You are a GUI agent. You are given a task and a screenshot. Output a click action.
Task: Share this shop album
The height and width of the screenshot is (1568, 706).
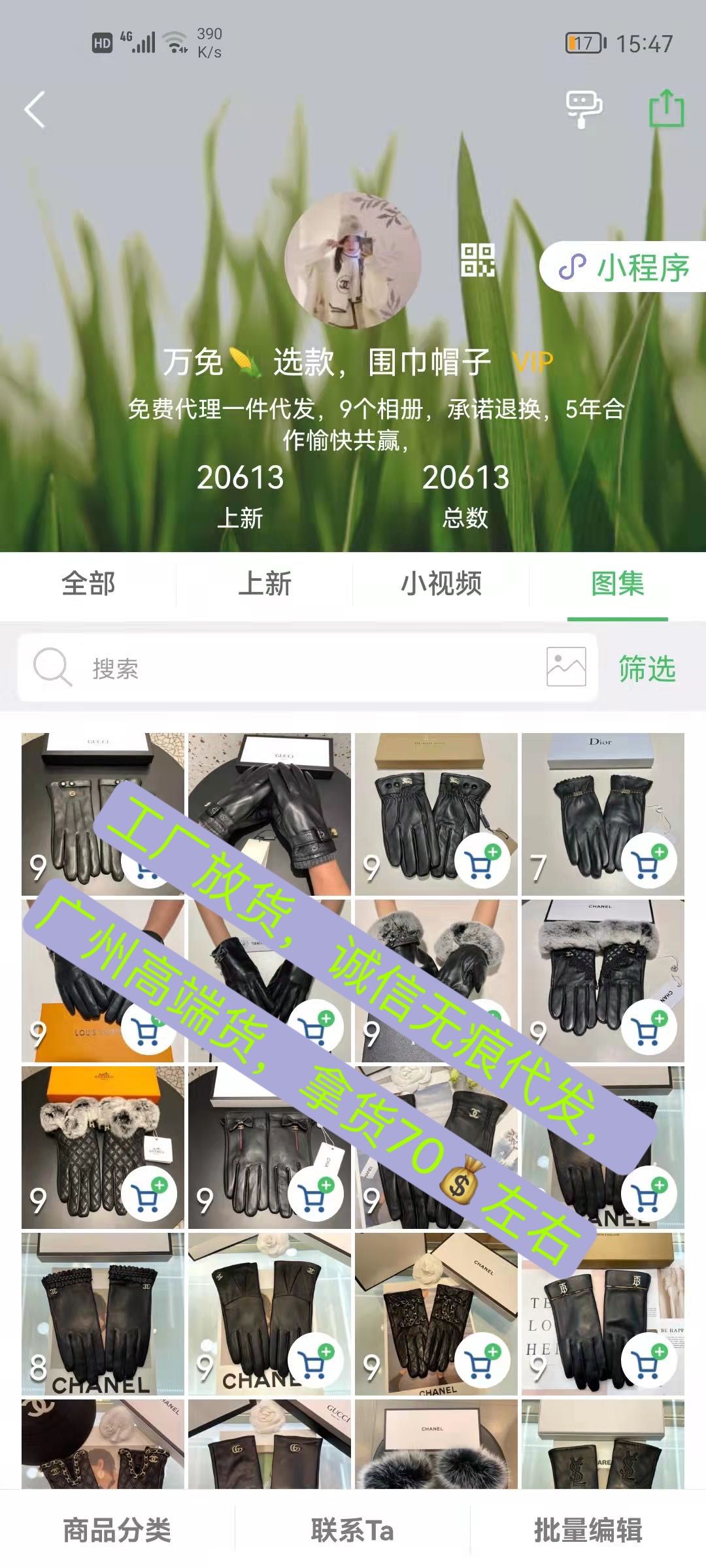tap(666, 109)
